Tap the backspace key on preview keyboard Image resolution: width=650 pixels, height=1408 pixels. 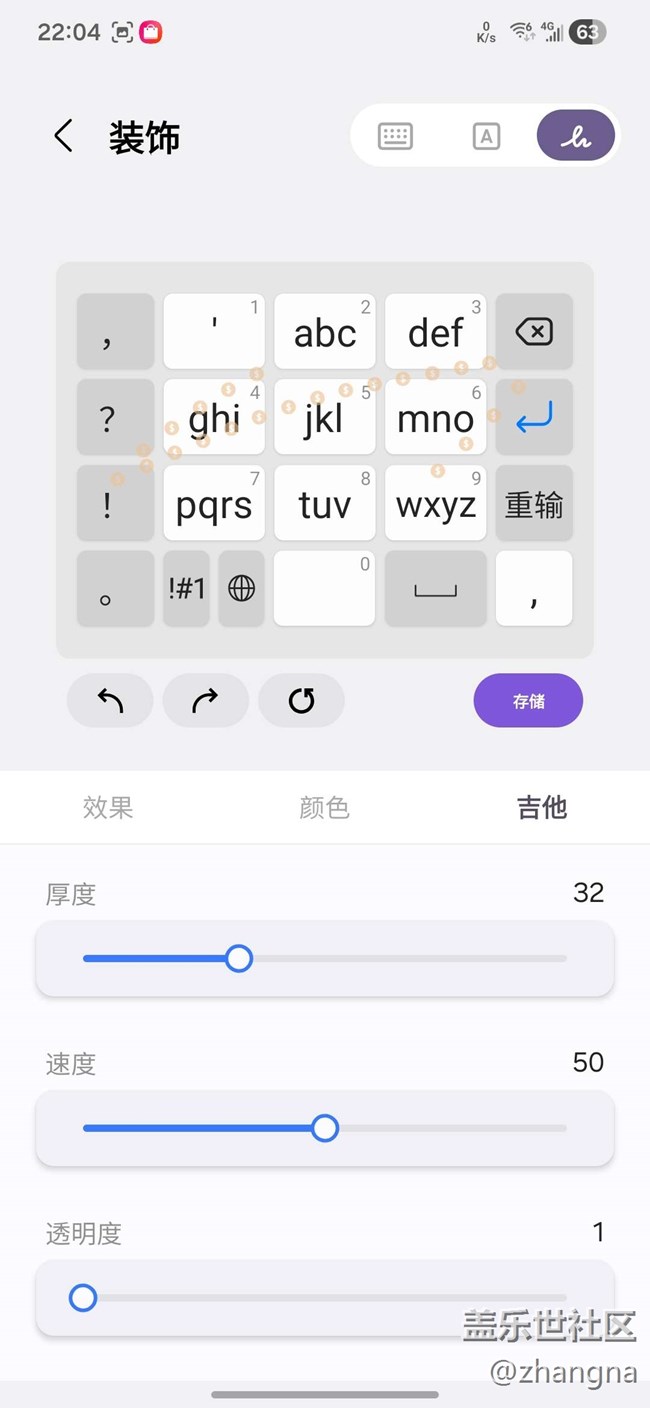[534, 331]
